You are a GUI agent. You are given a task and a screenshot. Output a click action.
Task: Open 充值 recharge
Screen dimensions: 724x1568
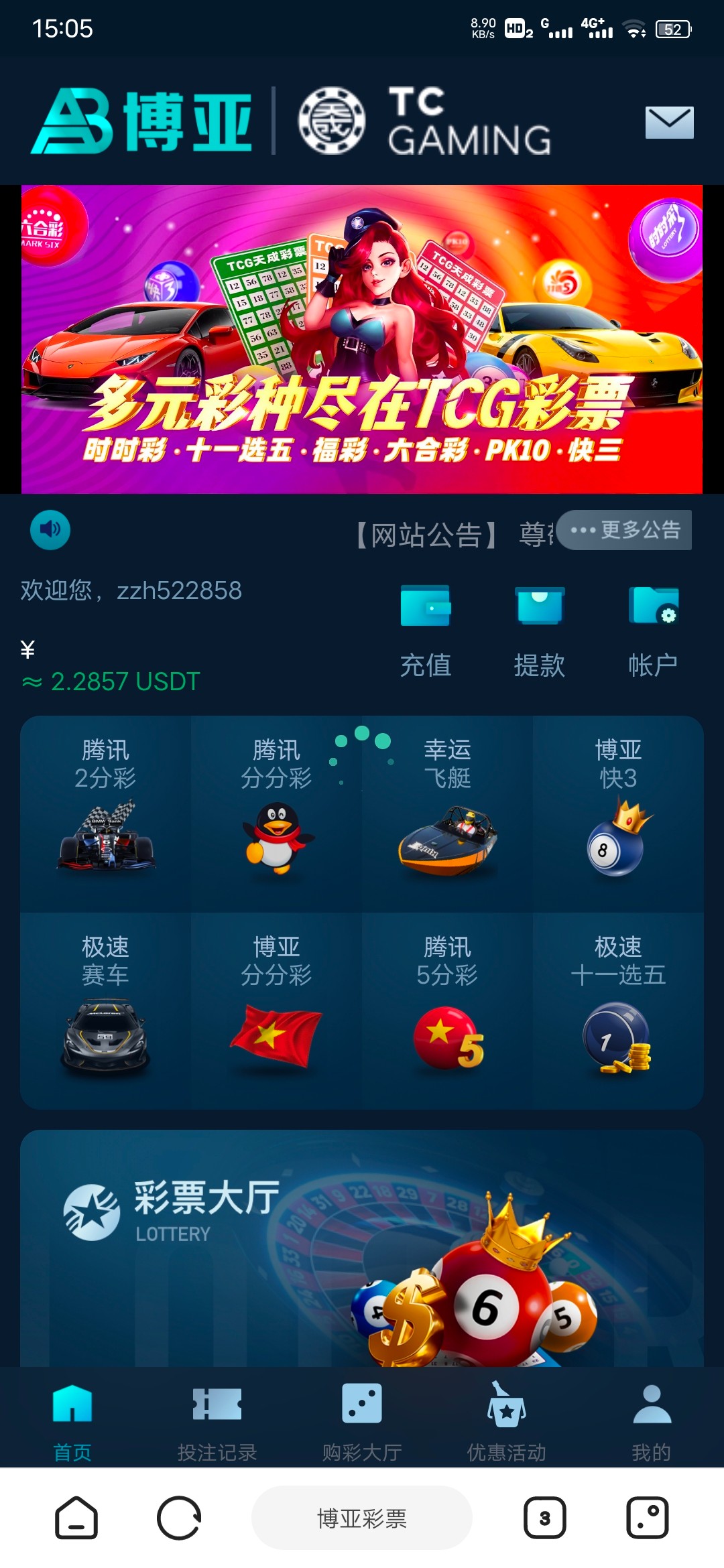tap(426, 631)
